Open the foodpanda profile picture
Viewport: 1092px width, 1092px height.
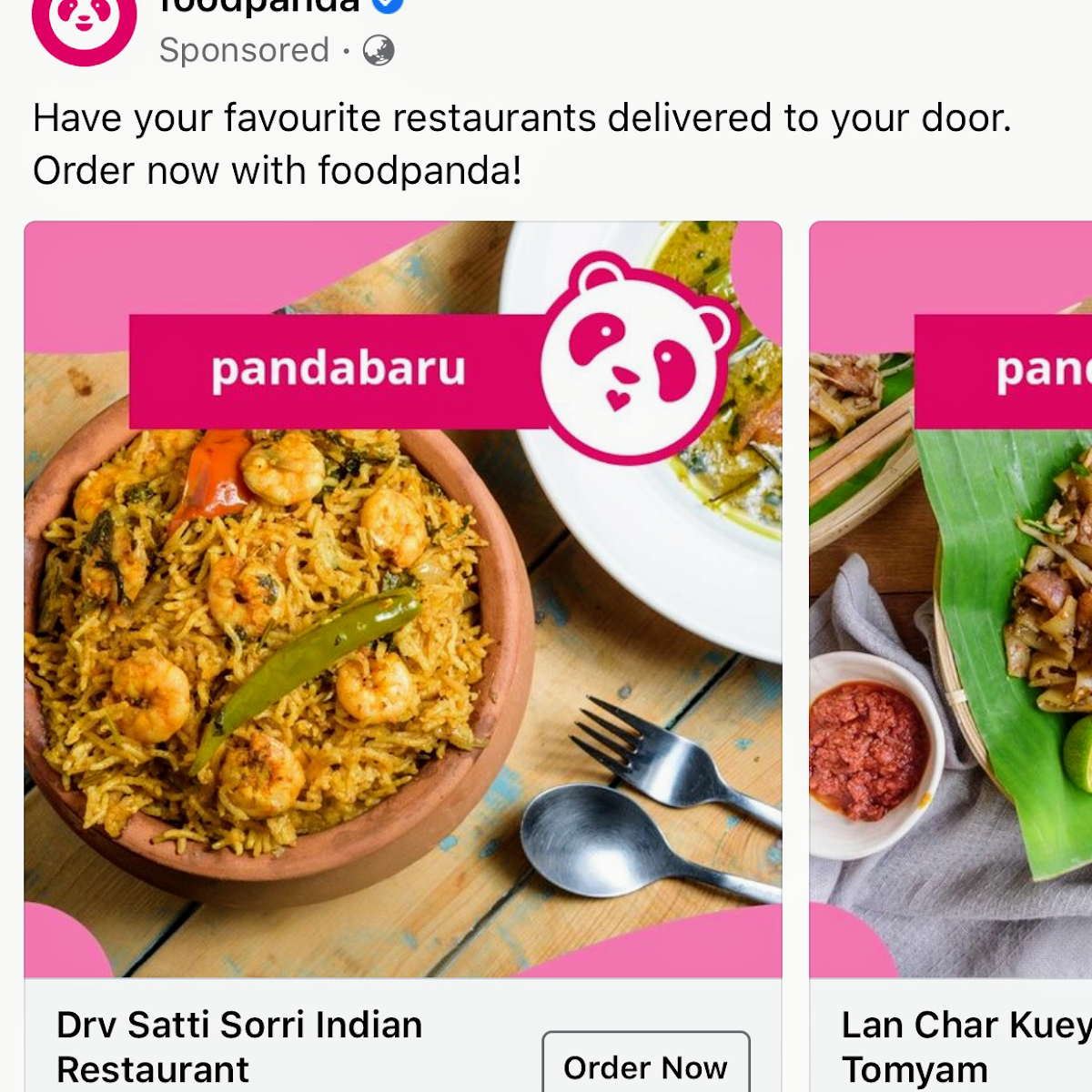pos(84,25)
